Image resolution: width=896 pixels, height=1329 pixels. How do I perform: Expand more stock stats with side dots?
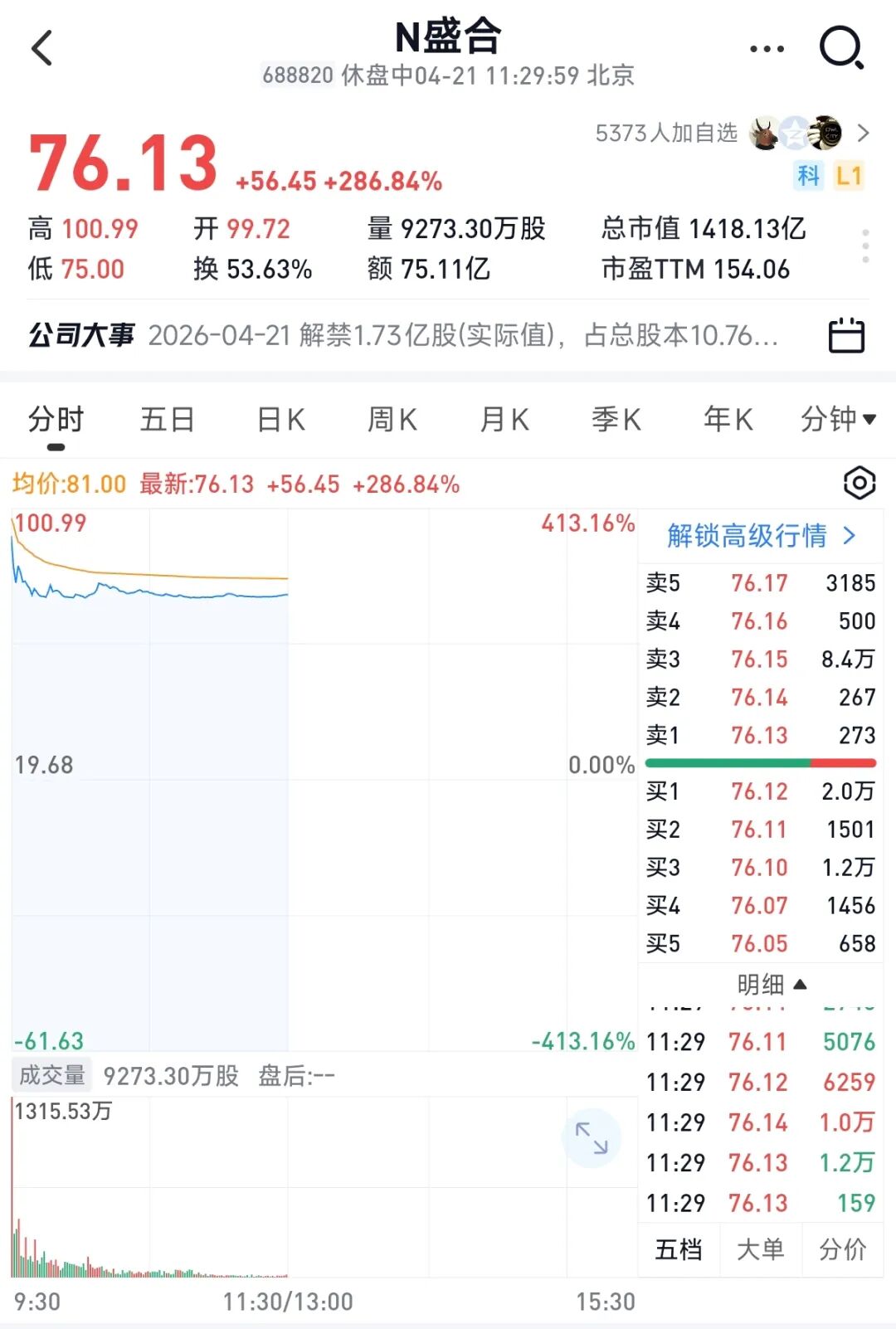coord(865,246)
